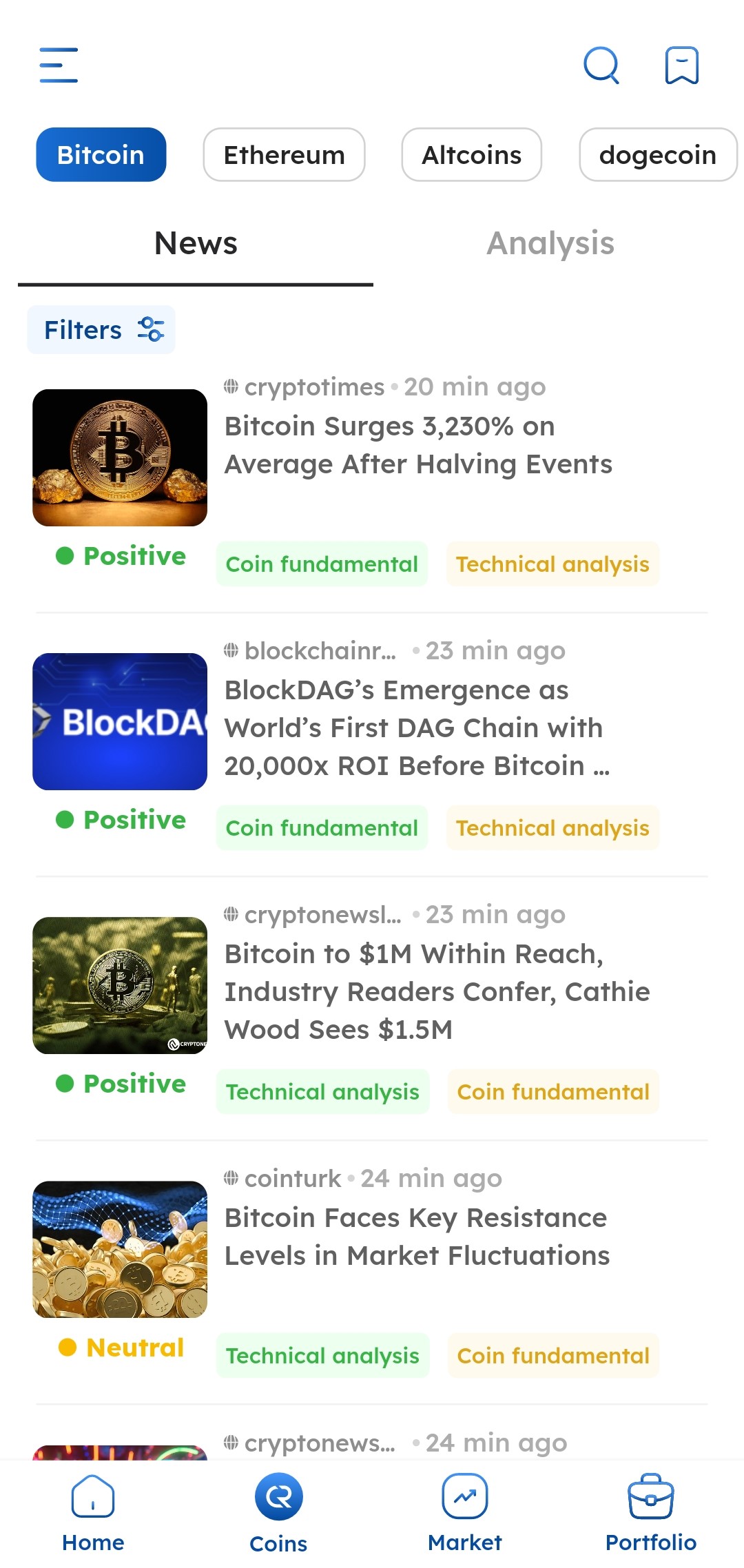Select the Altcoins chip
Screen dimensions: 744x1568
(x=471, y=155)
